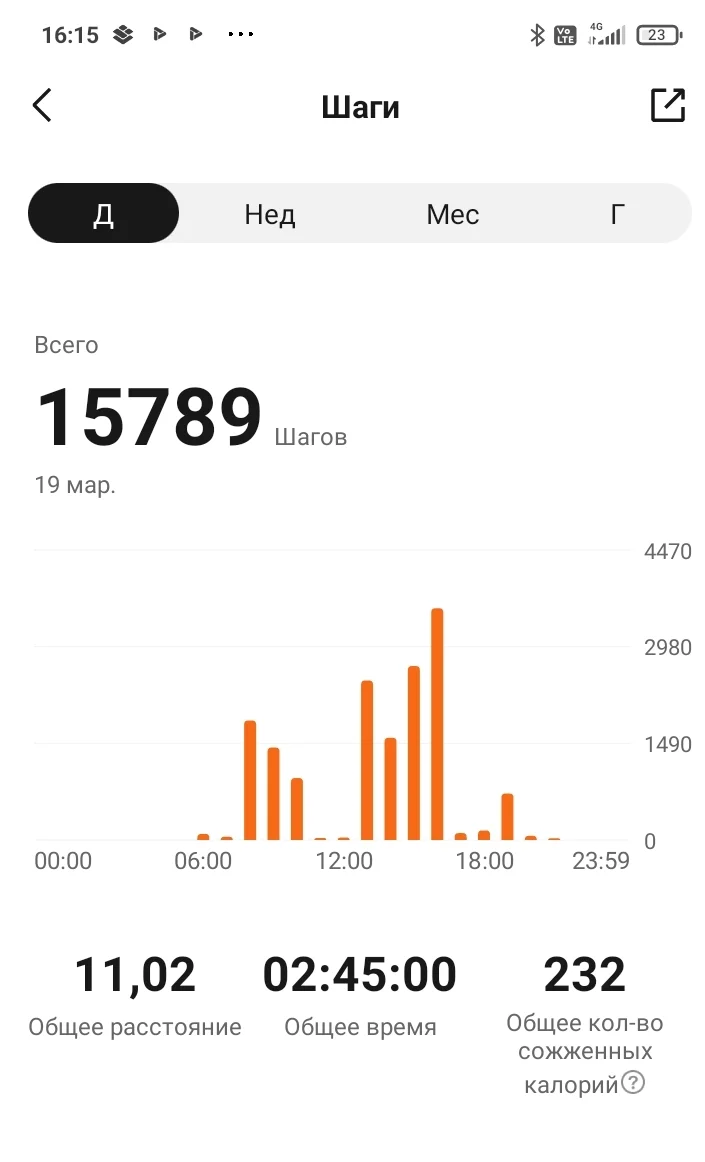Viewport: 705px width, 1162px height.
Task: Switch to the Мес monthly tab
Action: point(452,214)
